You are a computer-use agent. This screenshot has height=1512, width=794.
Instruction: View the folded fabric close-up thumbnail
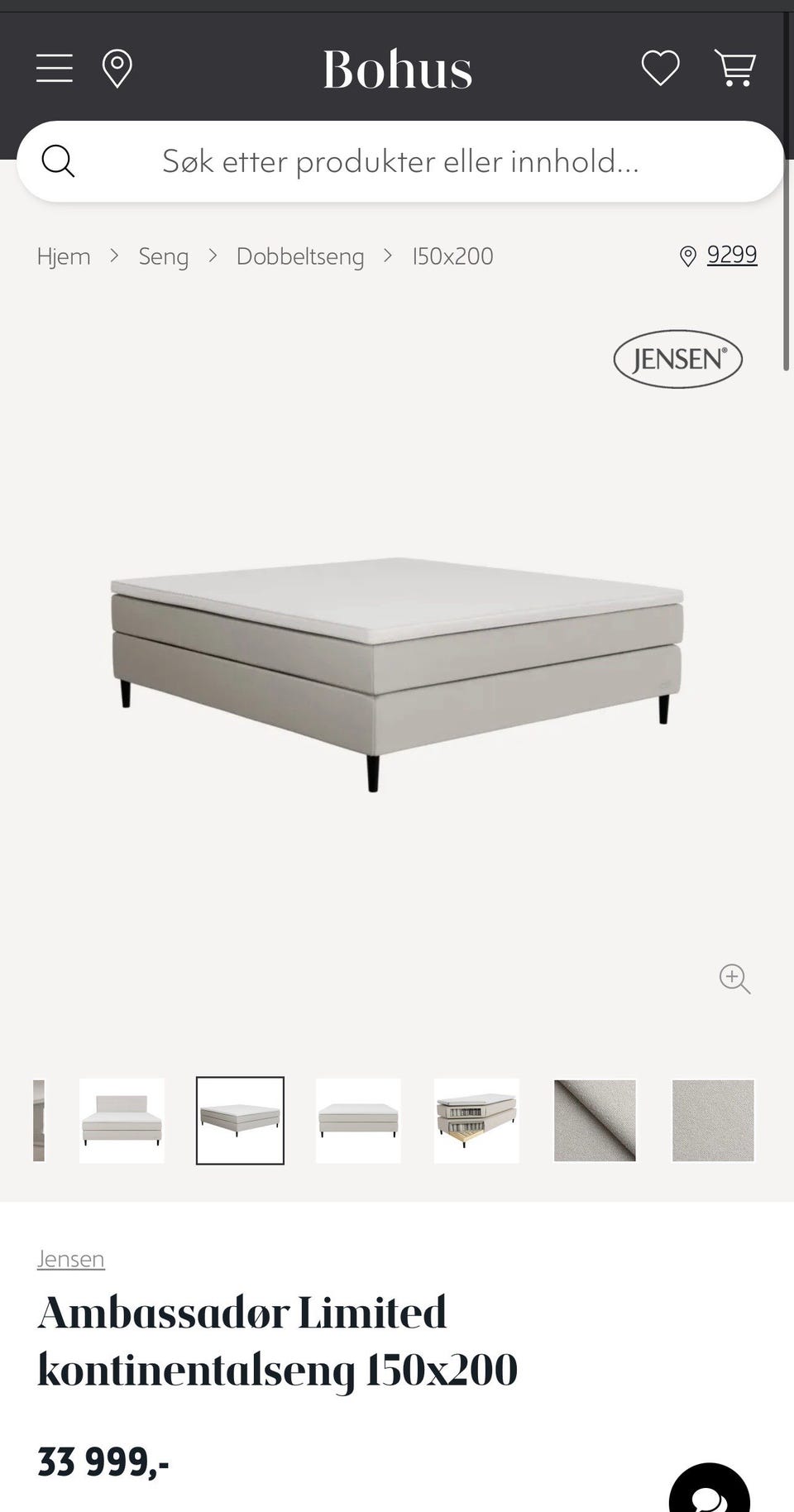point(595,1121)
